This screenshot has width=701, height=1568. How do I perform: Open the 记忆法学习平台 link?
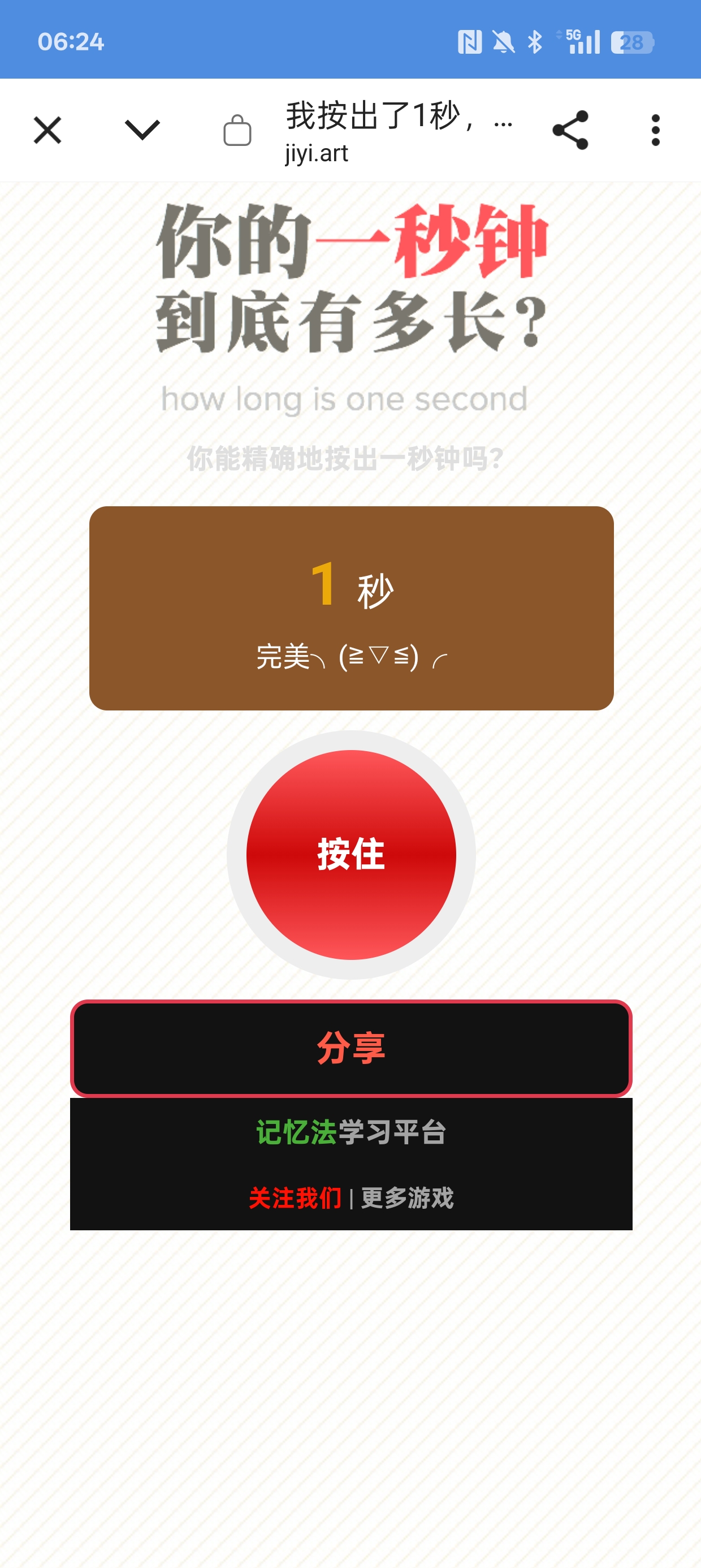pyautogui.click(x=351, y=1132)
